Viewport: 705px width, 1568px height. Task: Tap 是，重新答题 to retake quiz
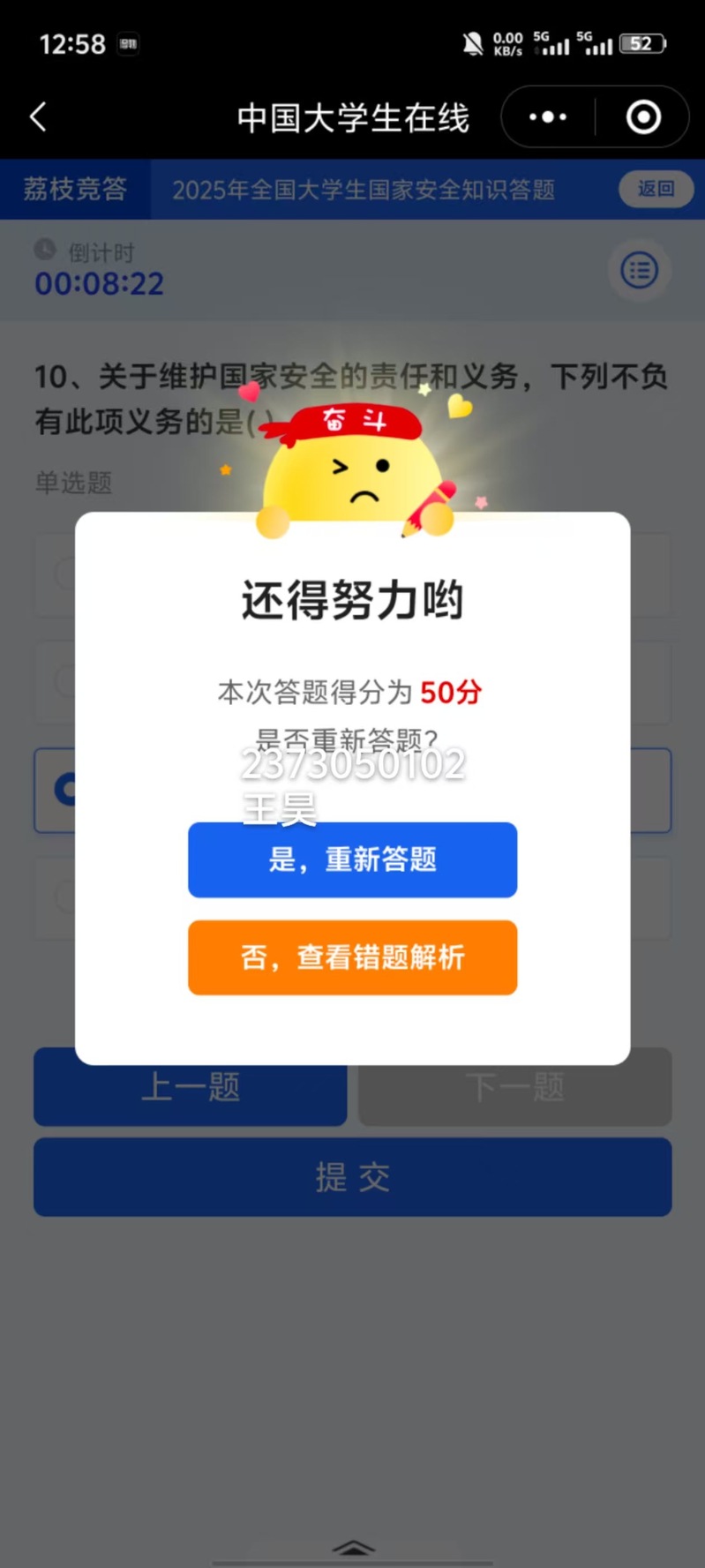(352, 859)
